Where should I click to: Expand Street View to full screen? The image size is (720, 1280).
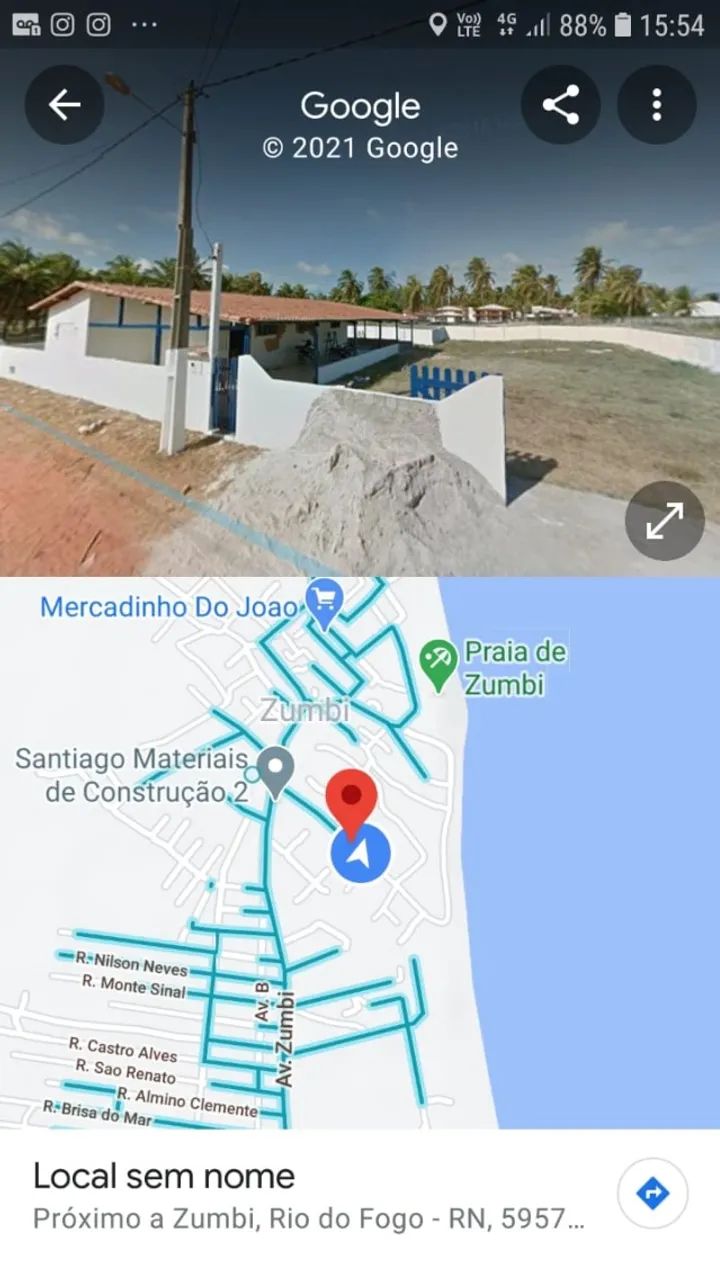(665, 521)
